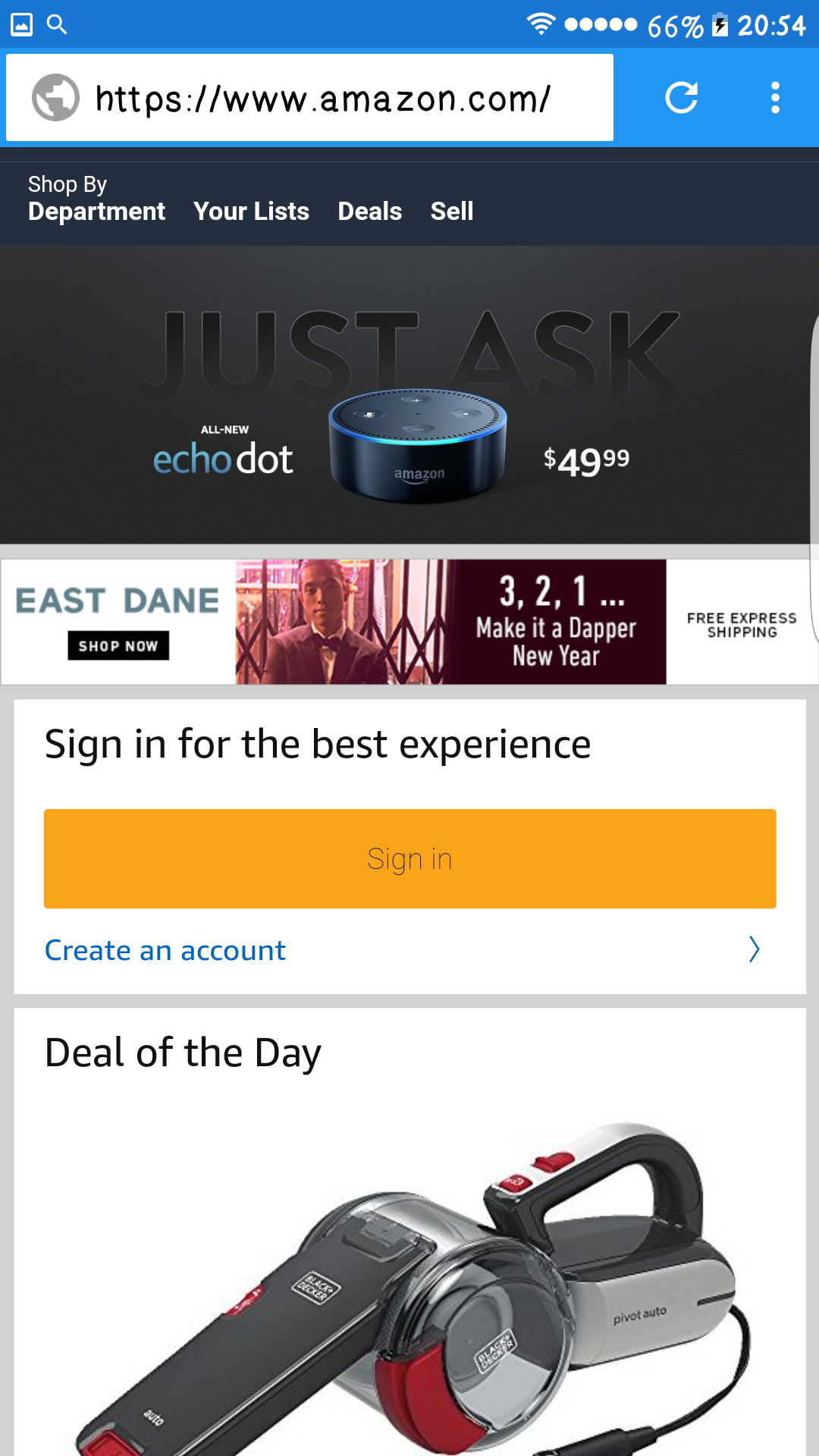Tap the gallery notification icon
Screen dimensions: 819x1456
(x=20, y=24)
